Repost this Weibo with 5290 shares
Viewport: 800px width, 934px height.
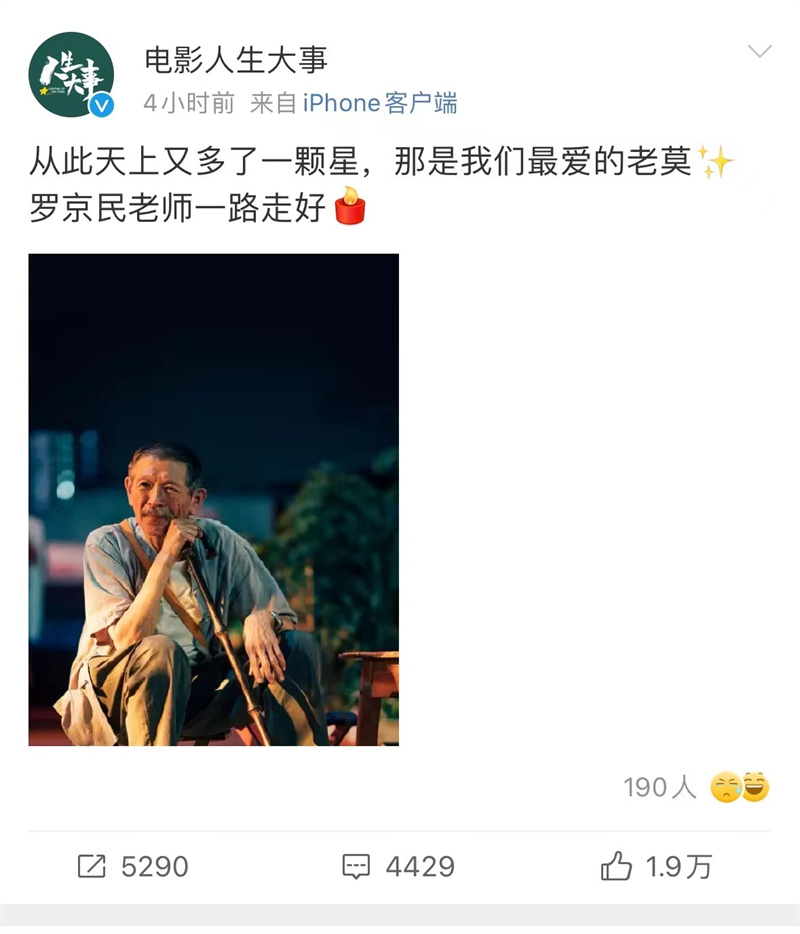click(x=133, y=866)
